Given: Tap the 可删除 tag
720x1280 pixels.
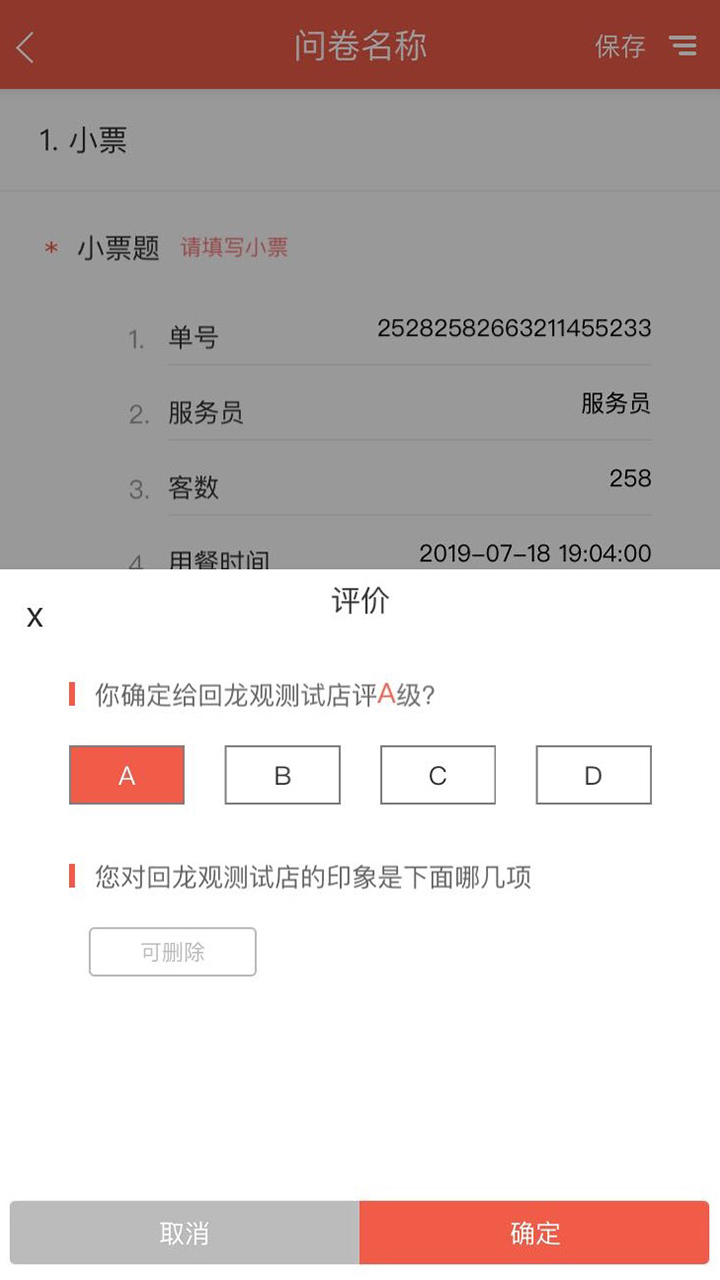Looking at the screenshot, I should tap(173, 952).
